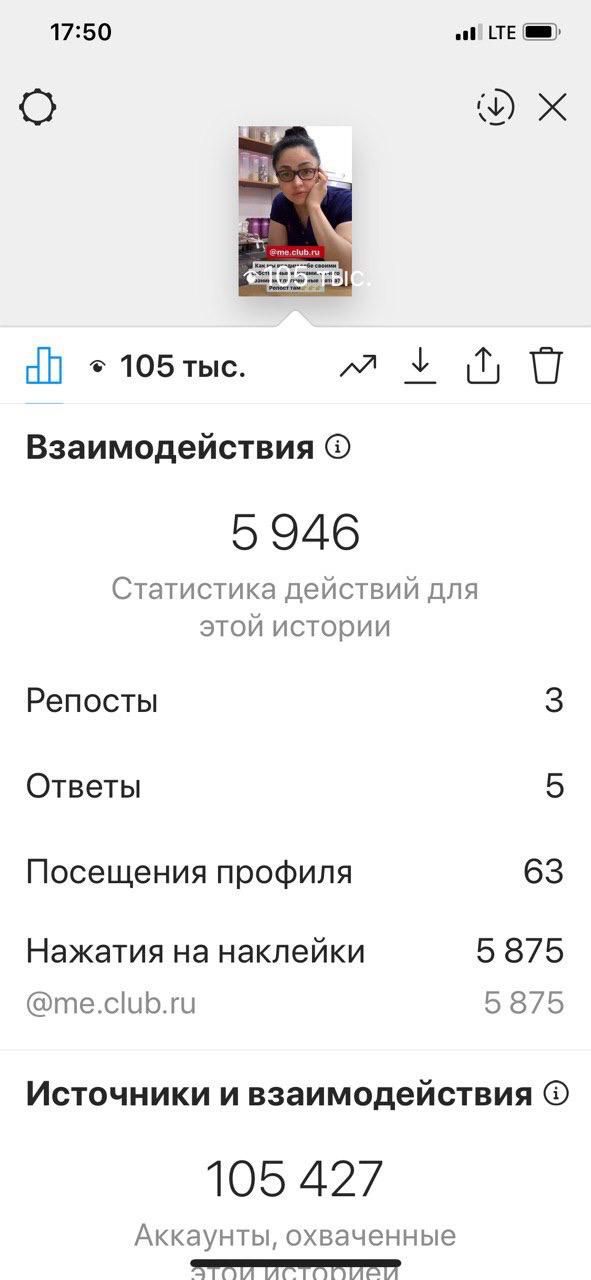Tap the info icon beside Источники и взаимодействия

(556, 1093)
